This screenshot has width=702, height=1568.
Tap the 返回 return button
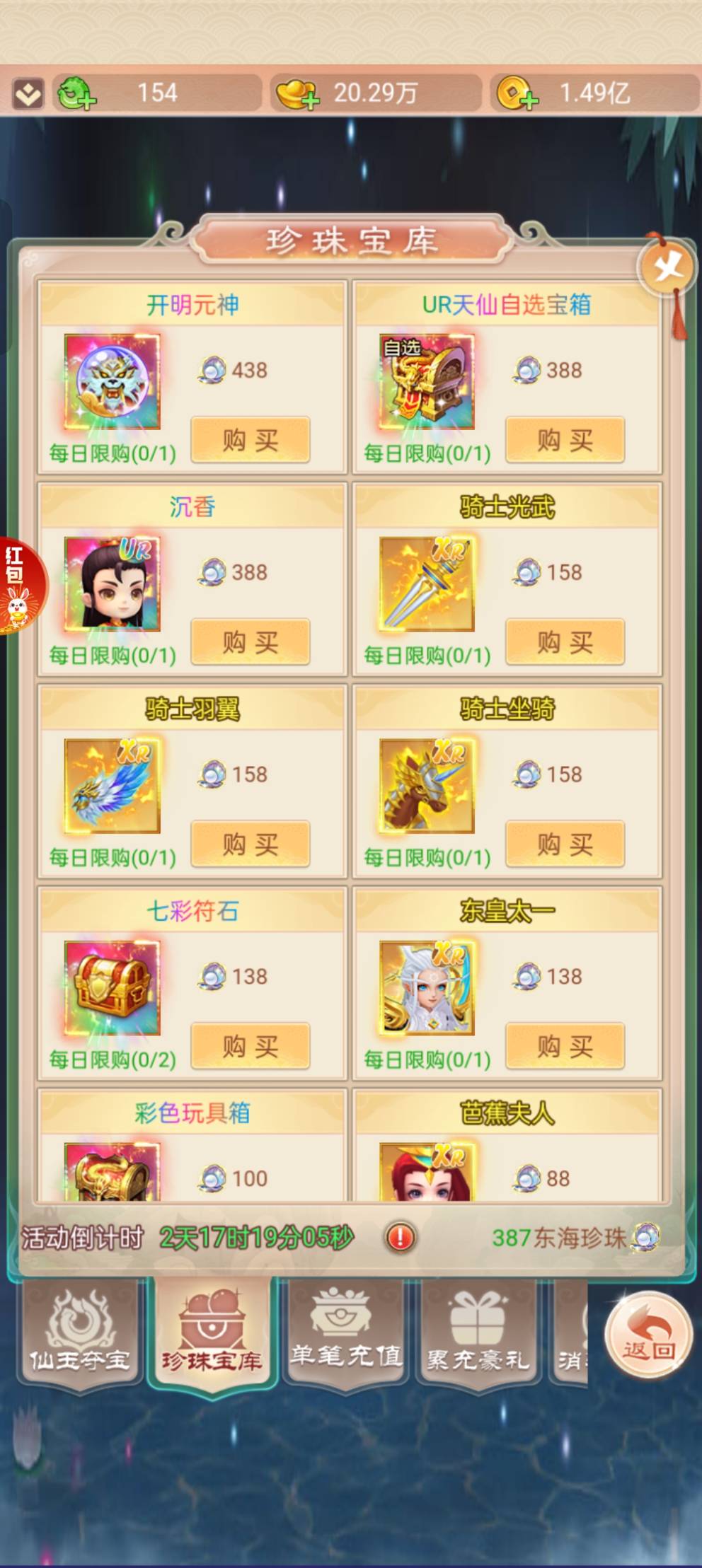pos(648,1334)
